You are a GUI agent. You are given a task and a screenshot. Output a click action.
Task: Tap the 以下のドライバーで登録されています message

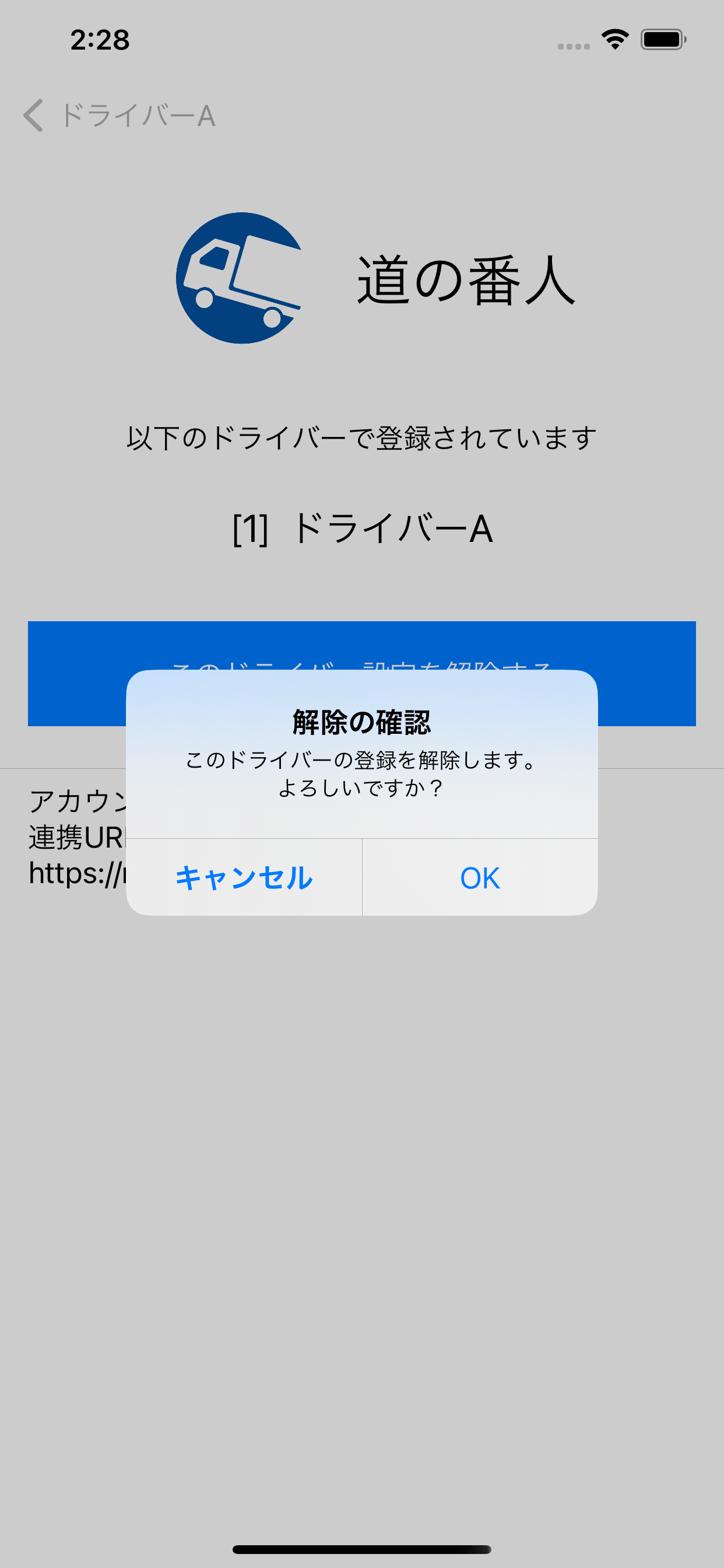362,435
